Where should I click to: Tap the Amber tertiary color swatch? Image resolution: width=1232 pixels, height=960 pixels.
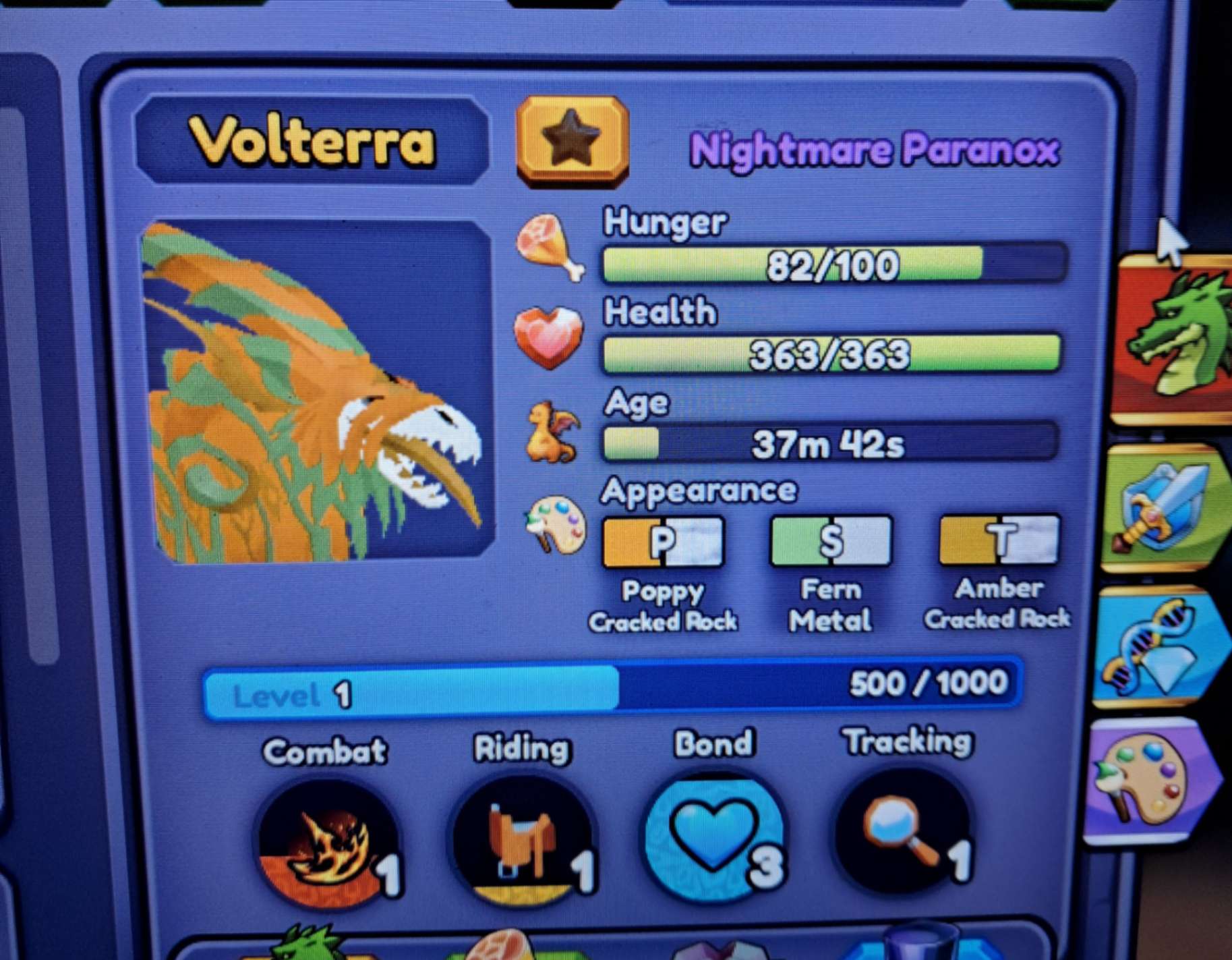(x=999, y=540)
